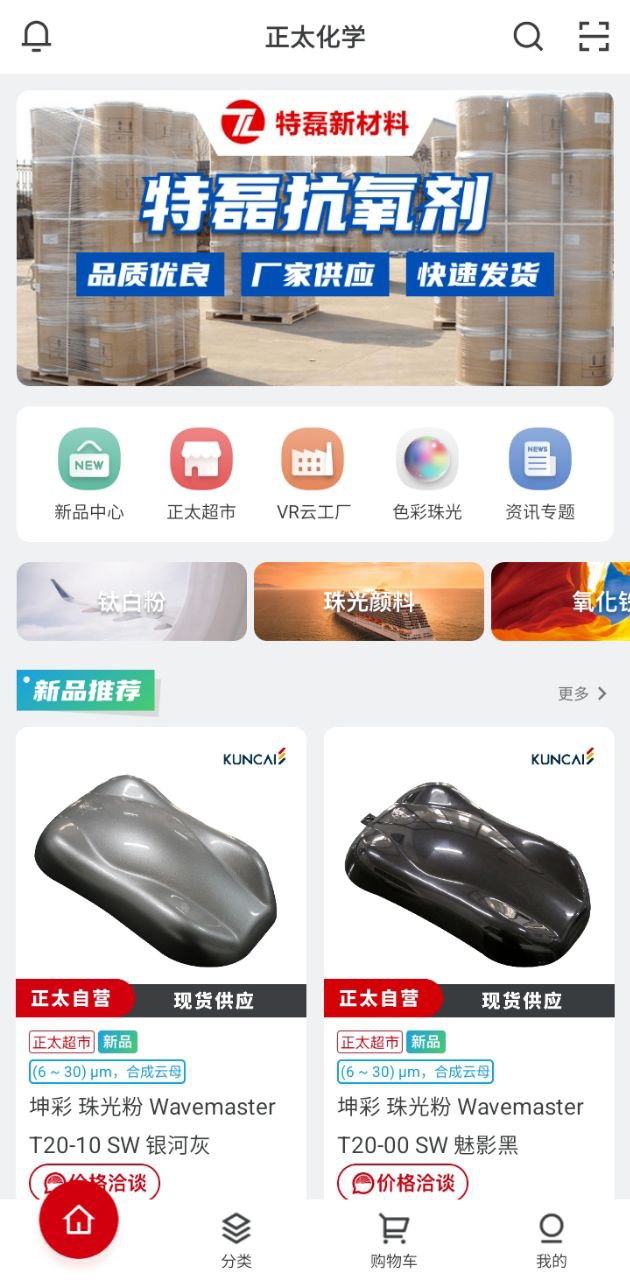This screenshot has height=1280, width=630.
Task: Open the 特磊抗氧剂 banner
Action: [x=315, y=238]
